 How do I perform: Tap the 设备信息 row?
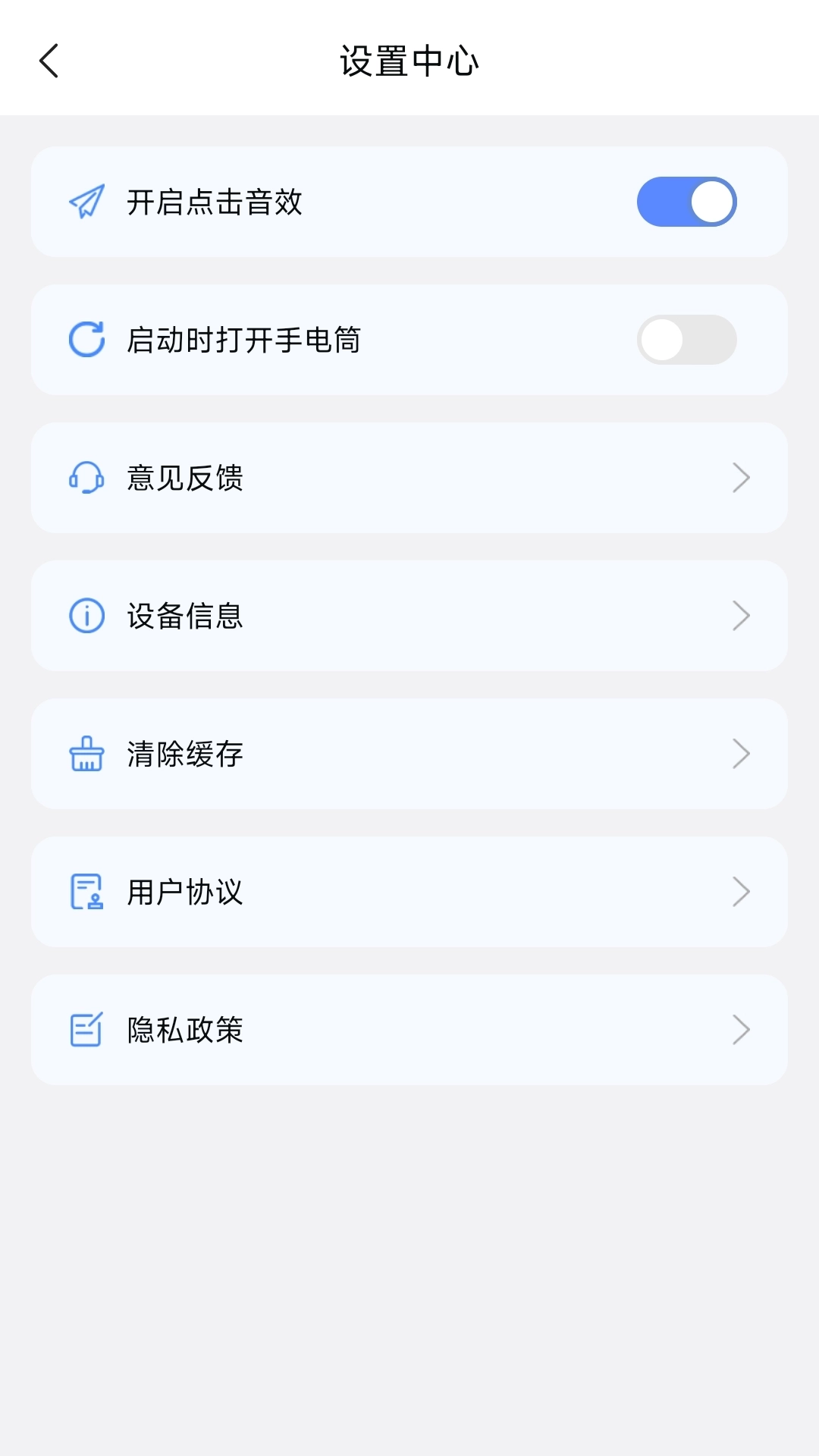click(409, 616)
